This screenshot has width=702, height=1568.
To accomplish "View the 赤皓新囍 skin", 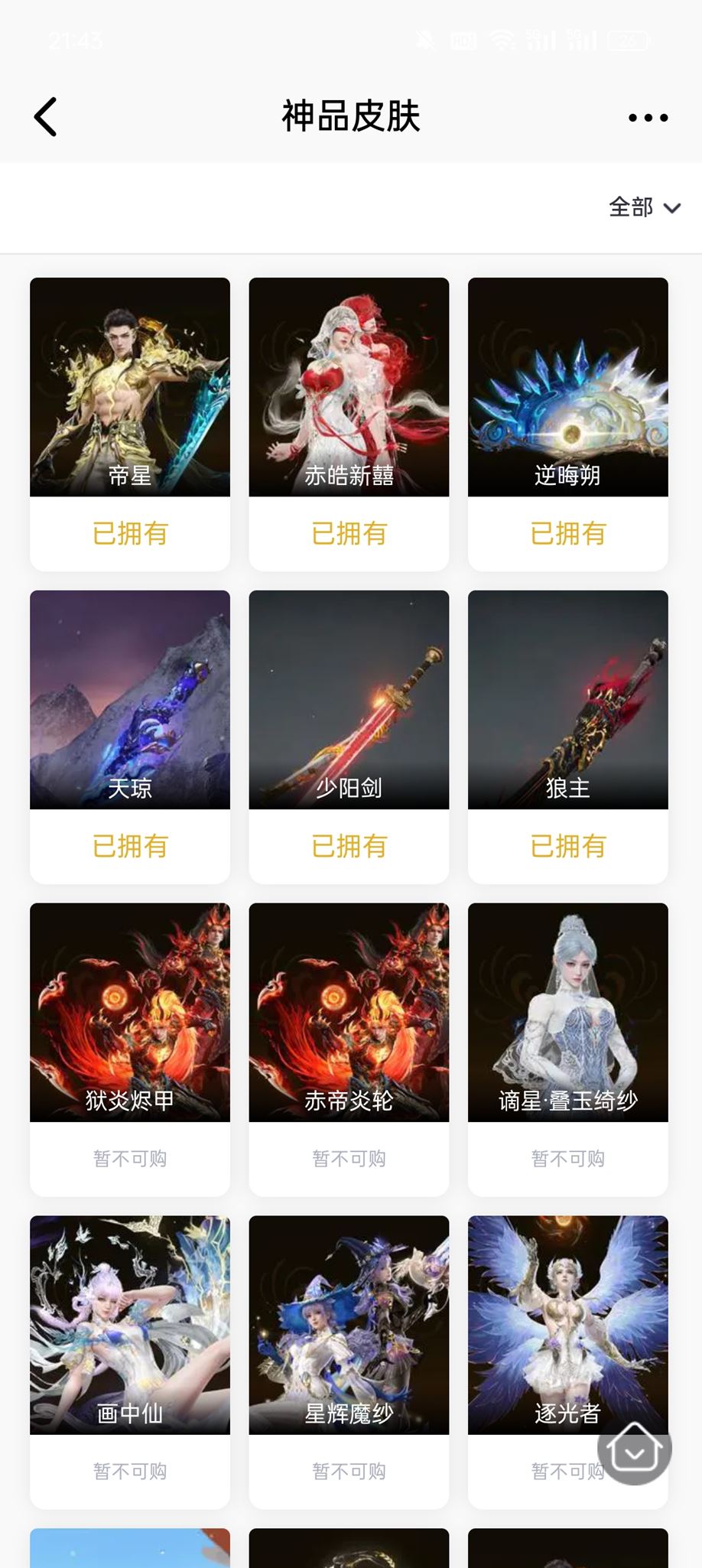I will click(x=349, y=424).
